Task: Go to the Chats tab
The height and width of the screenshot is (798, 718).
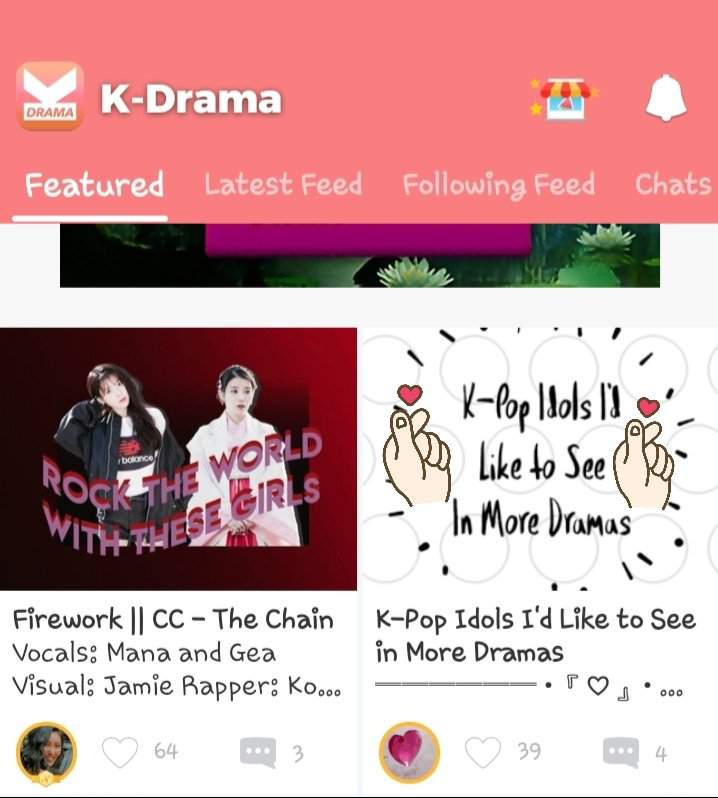Action: 672,185
